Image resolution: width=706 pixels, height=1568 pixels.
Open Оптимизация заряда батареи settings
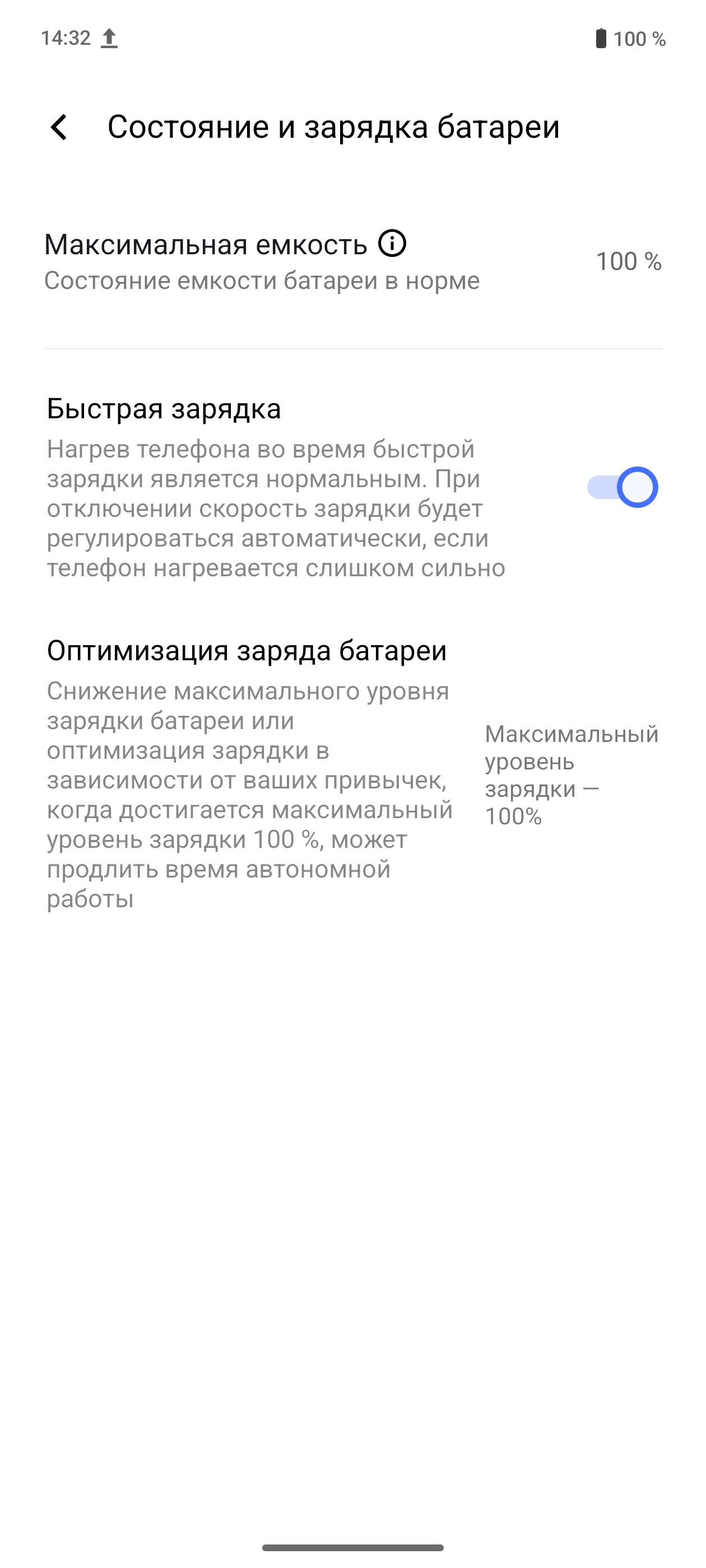(247, 651)
